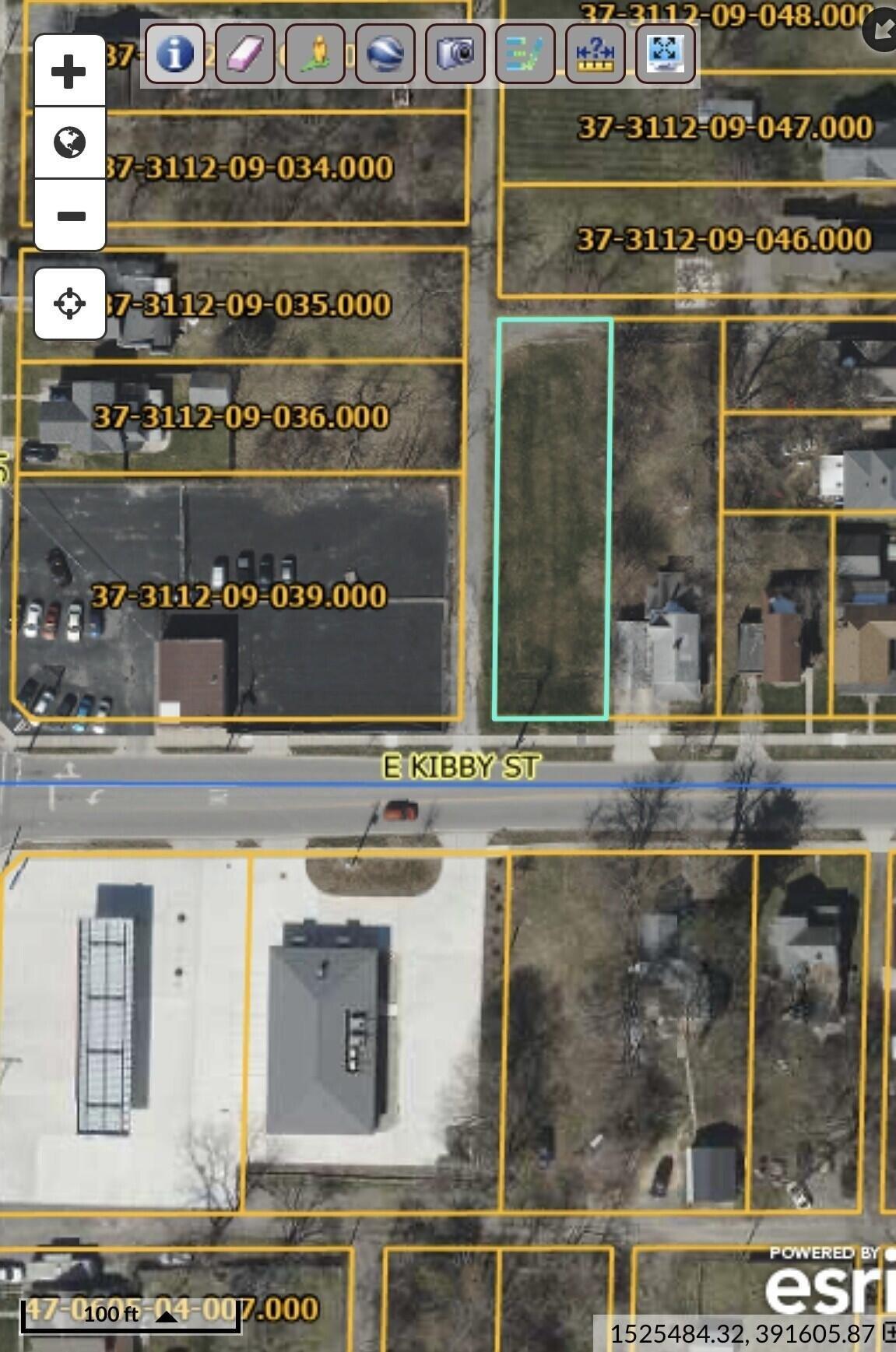Open the camera snapshot tool
The image size is (896, 1352).
click(x=455, y=53)
